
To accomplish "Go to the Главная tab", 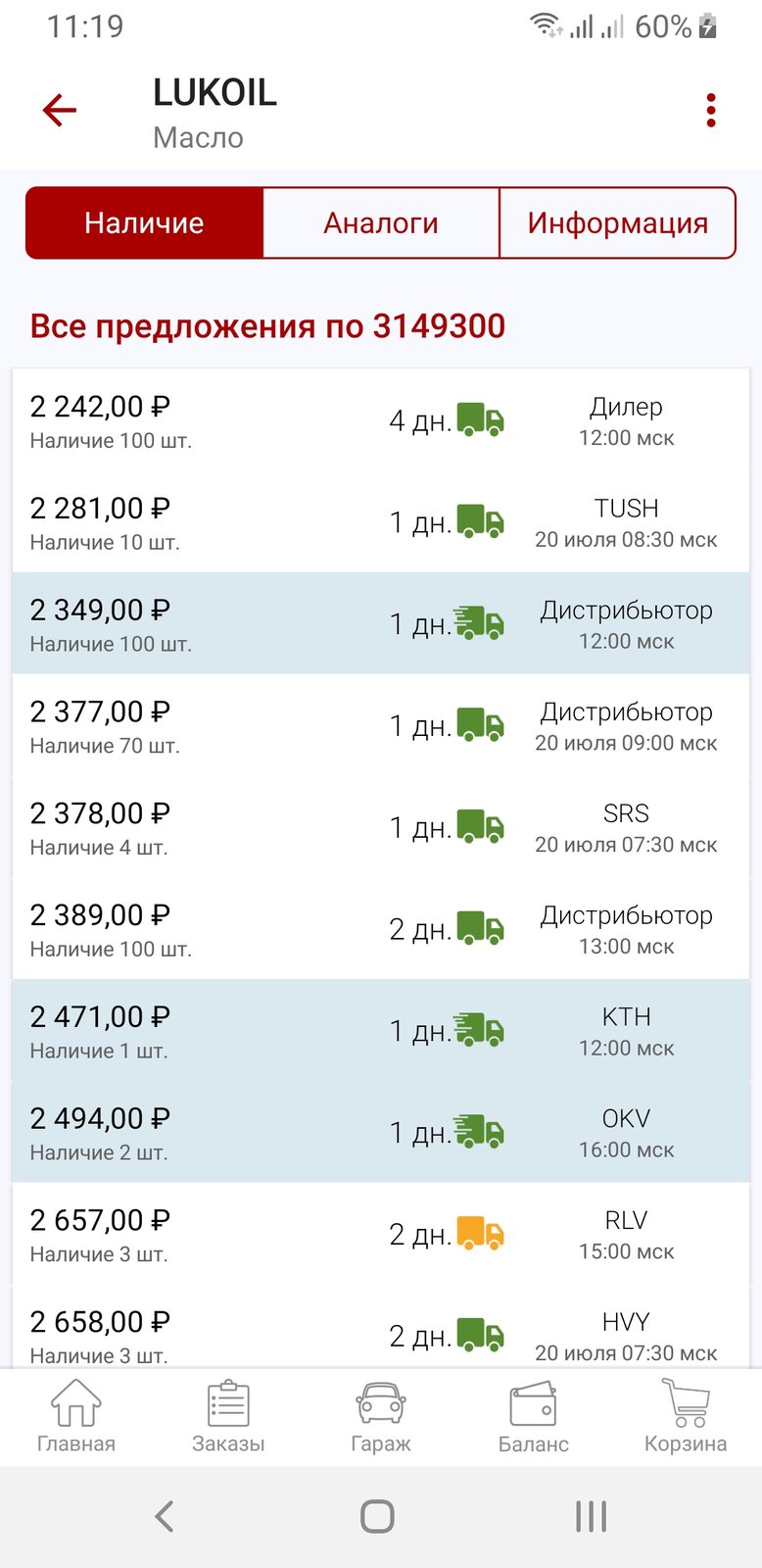I will coord(76,1417).
